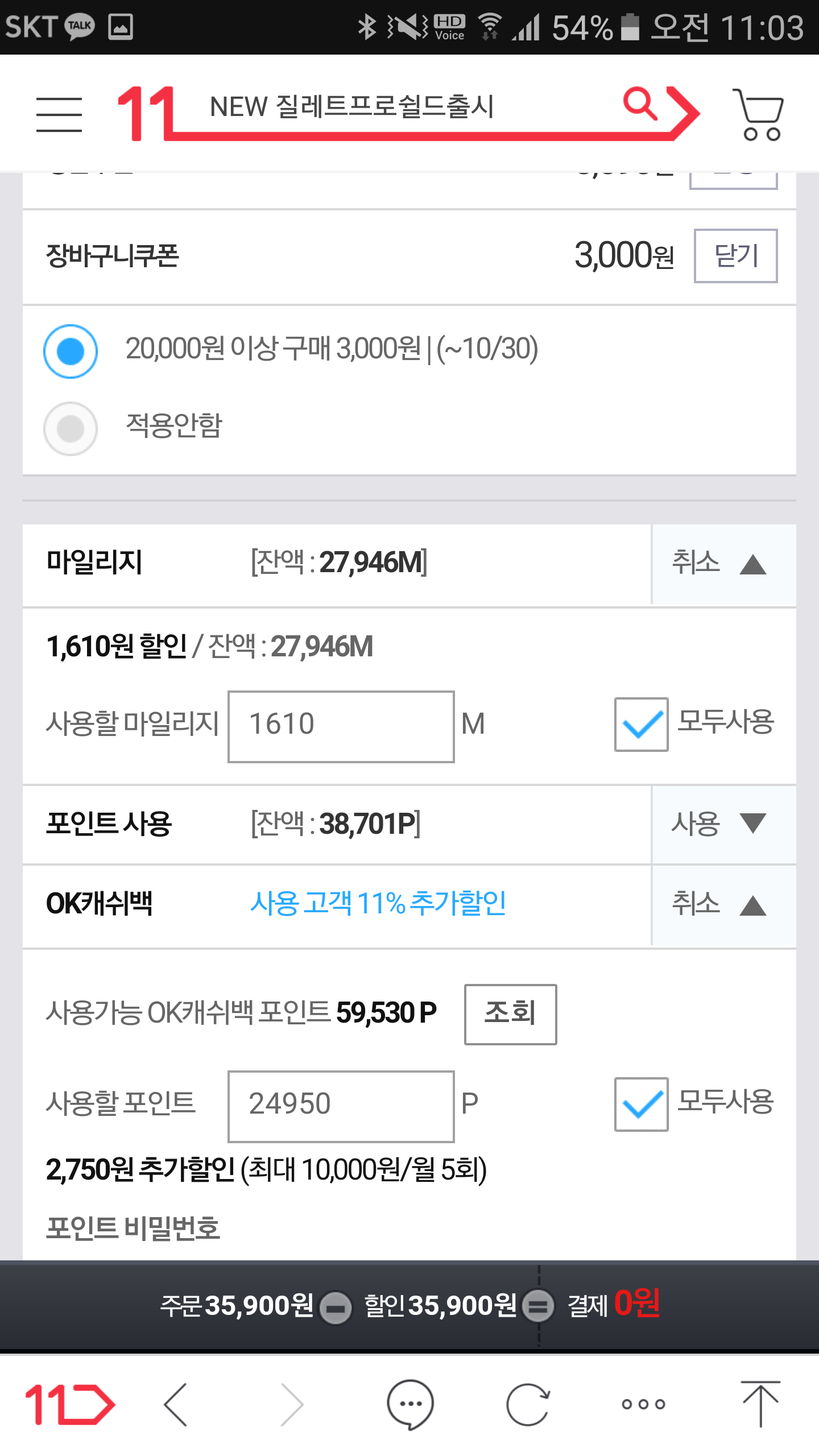Open the chat bubble icon
The height and width of the screenshot is (1456, 819).
pos(410,1404)
